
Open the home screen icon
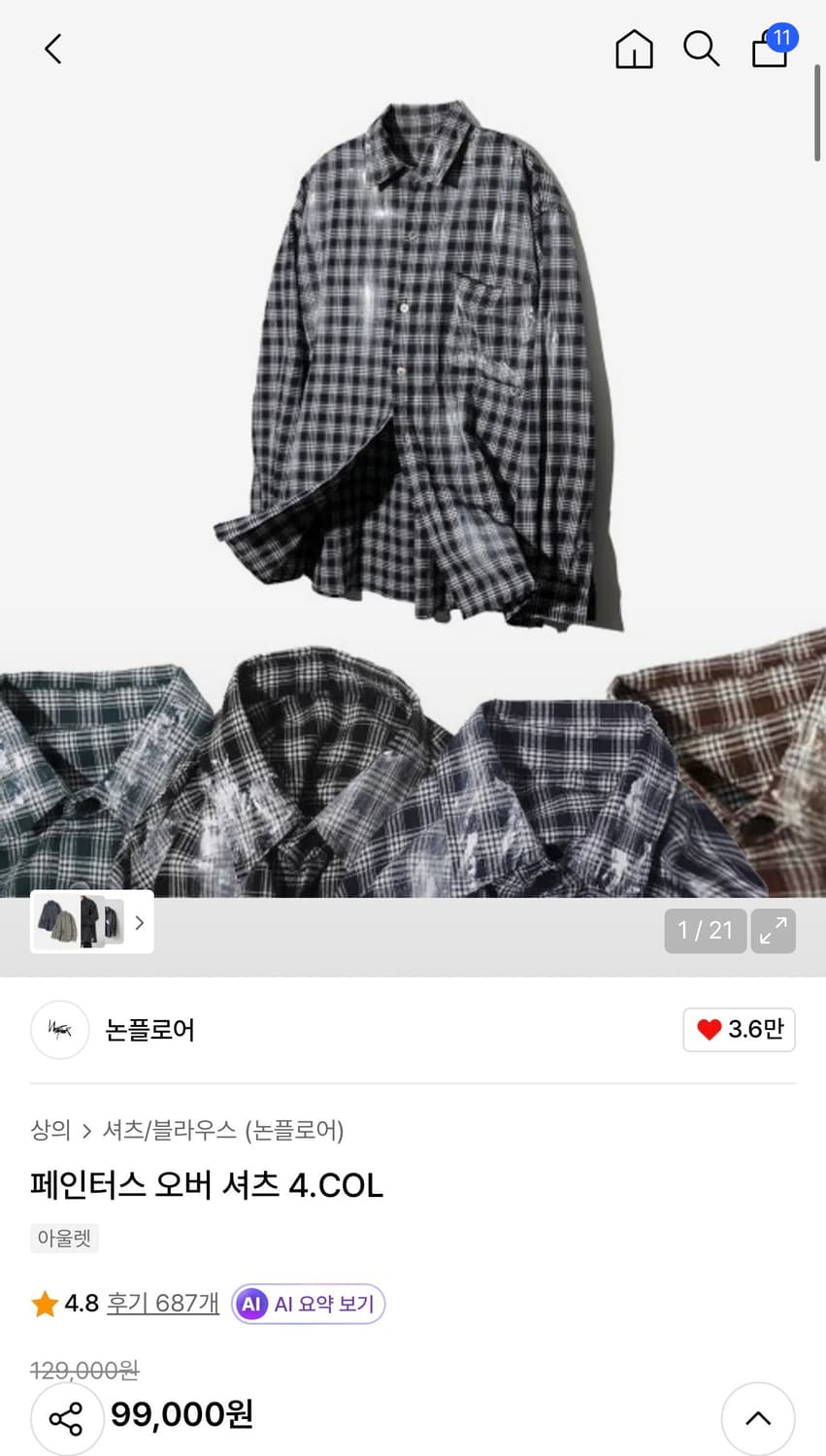tap(634, 49)
